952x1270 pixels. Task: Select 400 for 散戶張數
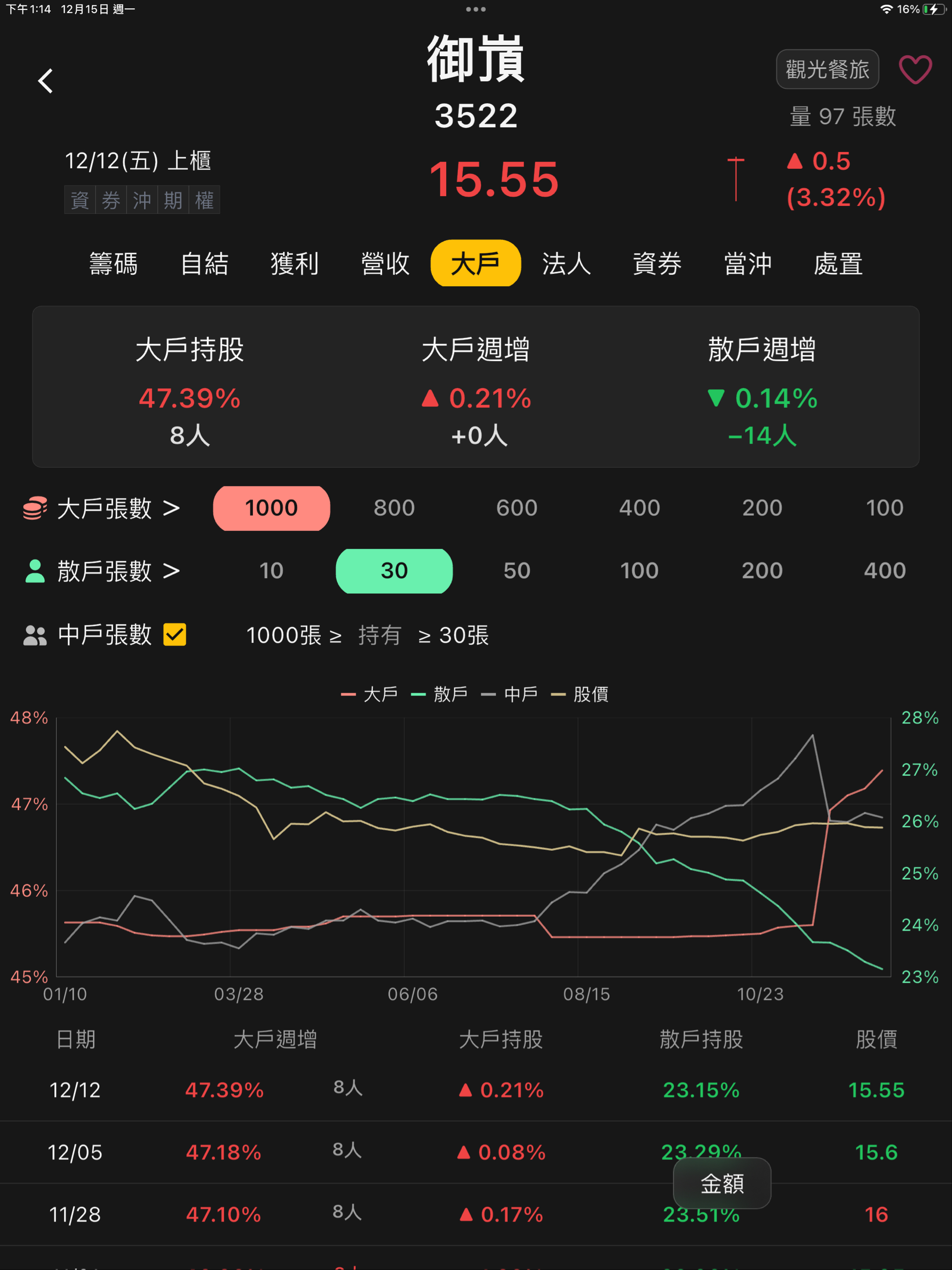(x=884, y=571)
